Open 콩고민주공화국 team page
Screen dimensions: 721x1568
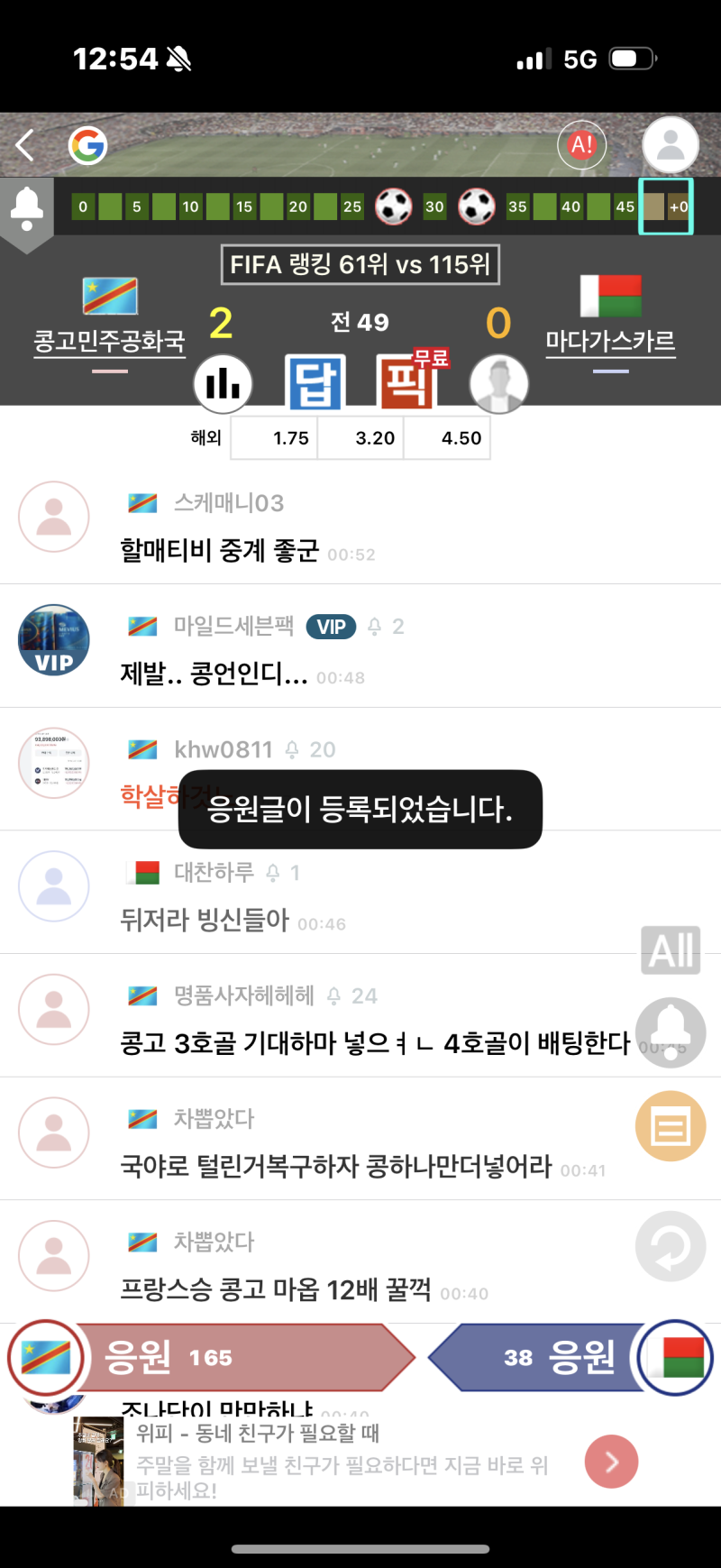tap(109, 341)
